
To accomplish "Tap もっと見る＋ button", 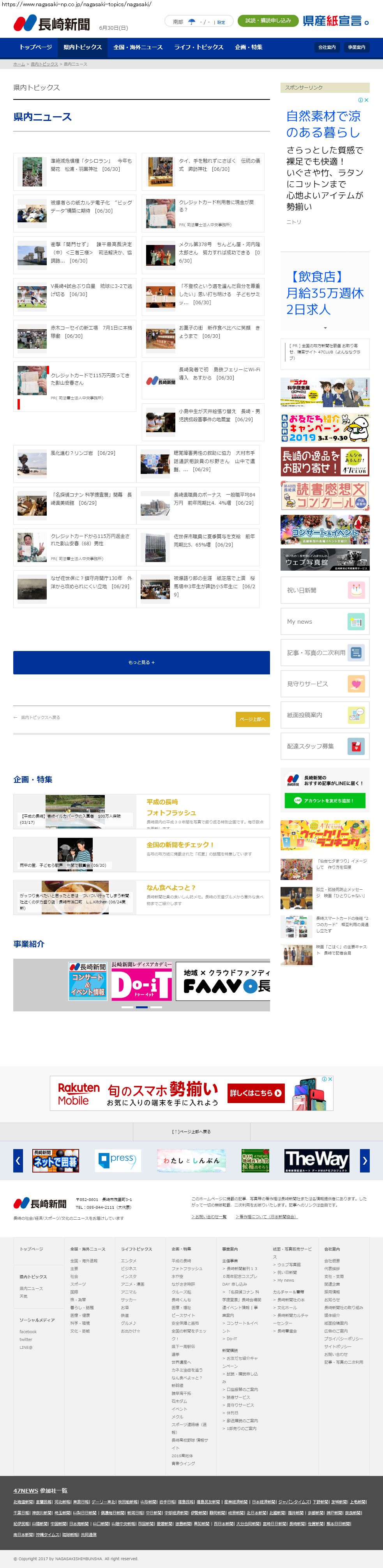I will coord(141,662).
